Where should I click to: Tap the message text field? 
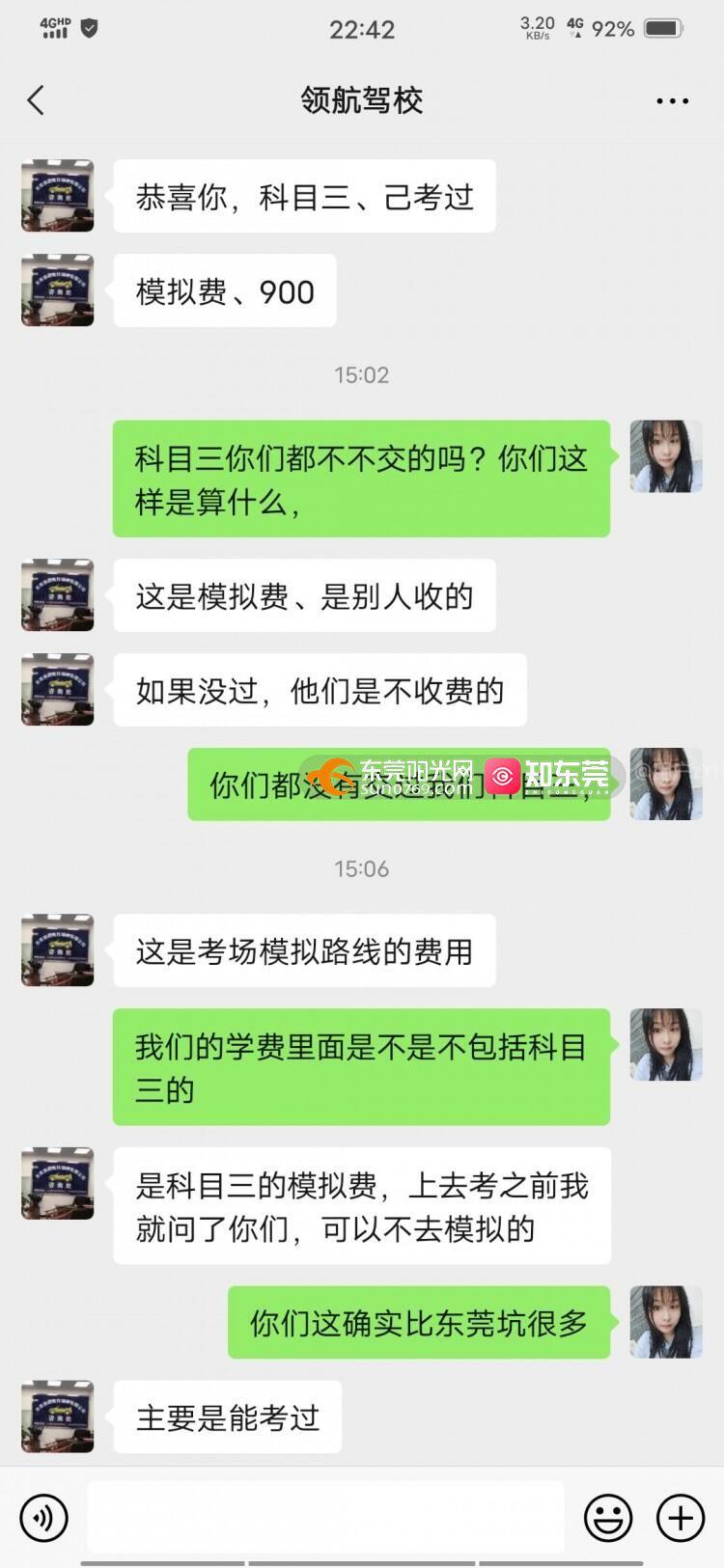pyautogui.click(x=326, y=1518)
